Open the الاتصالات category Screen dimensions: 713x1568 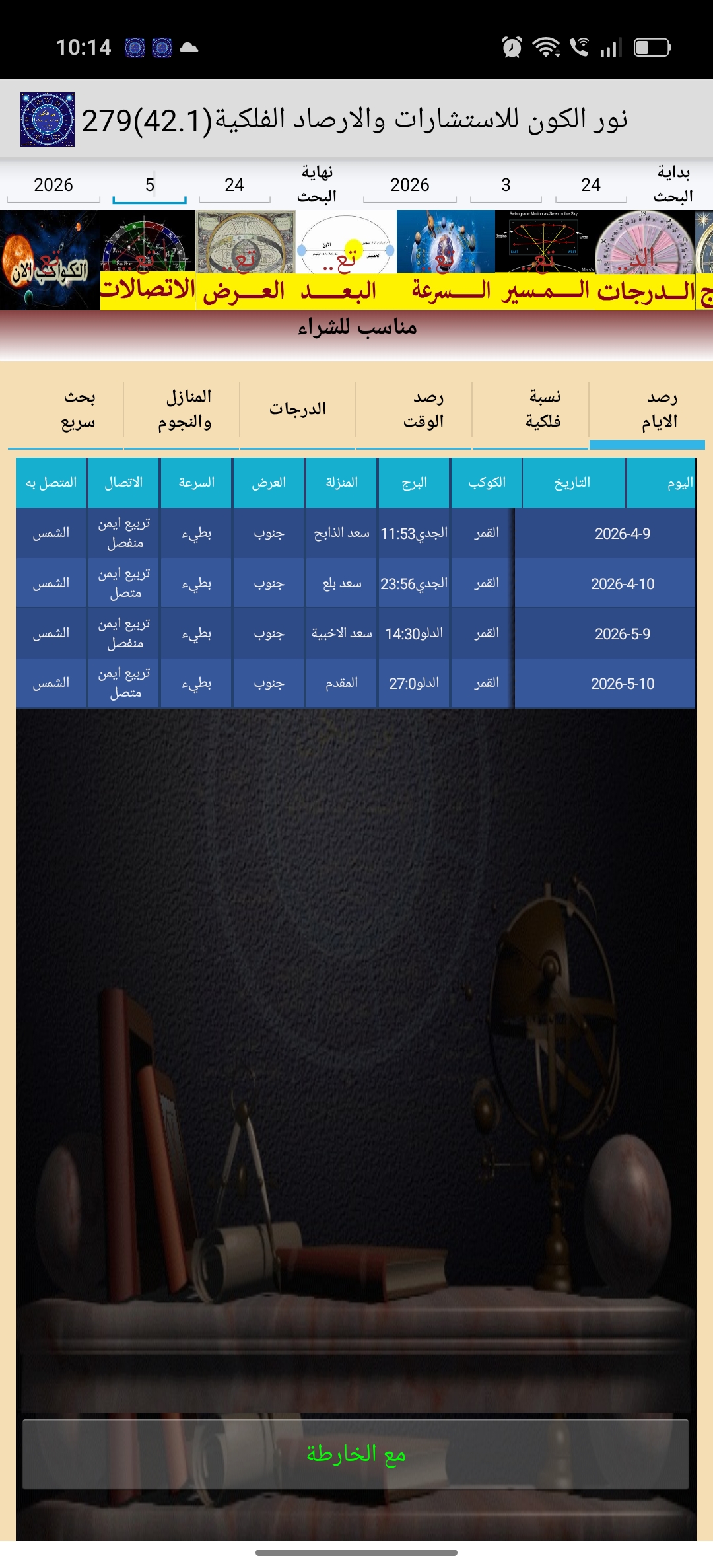[x=148, y=260]
